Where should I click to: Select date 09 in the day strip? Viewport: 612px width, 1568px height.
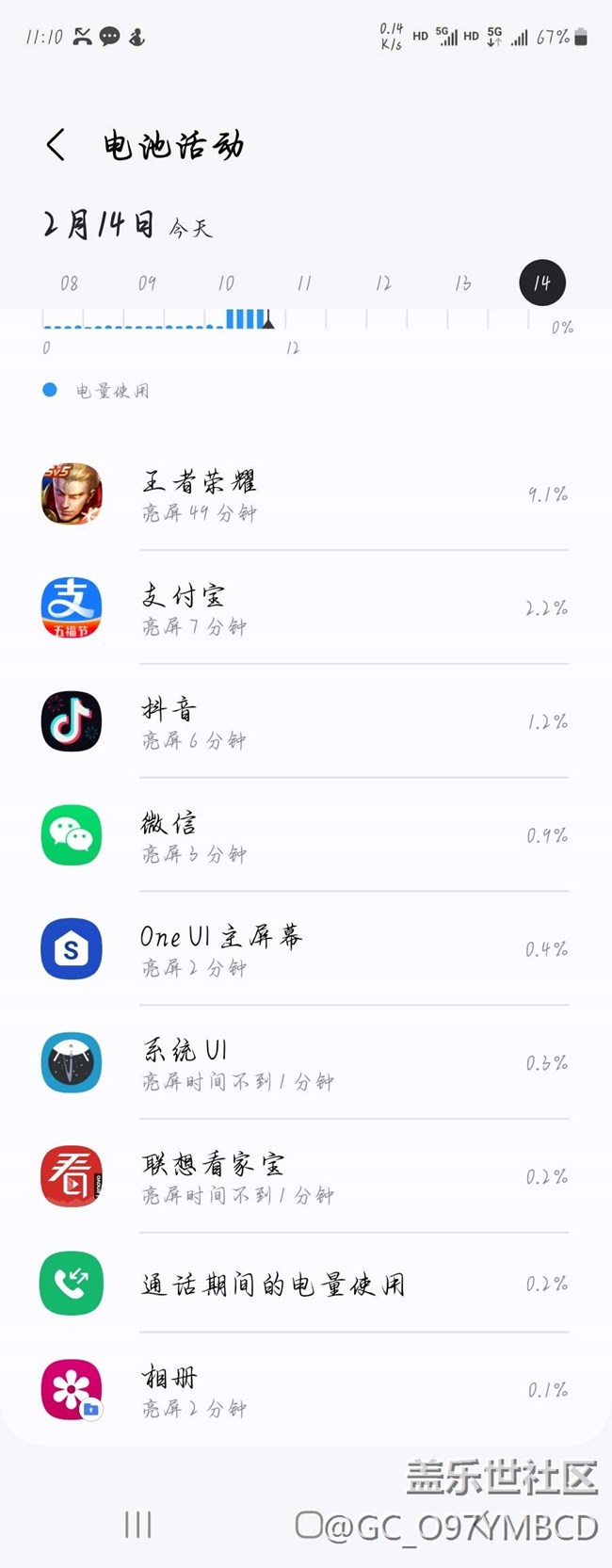tap(148, 283)
